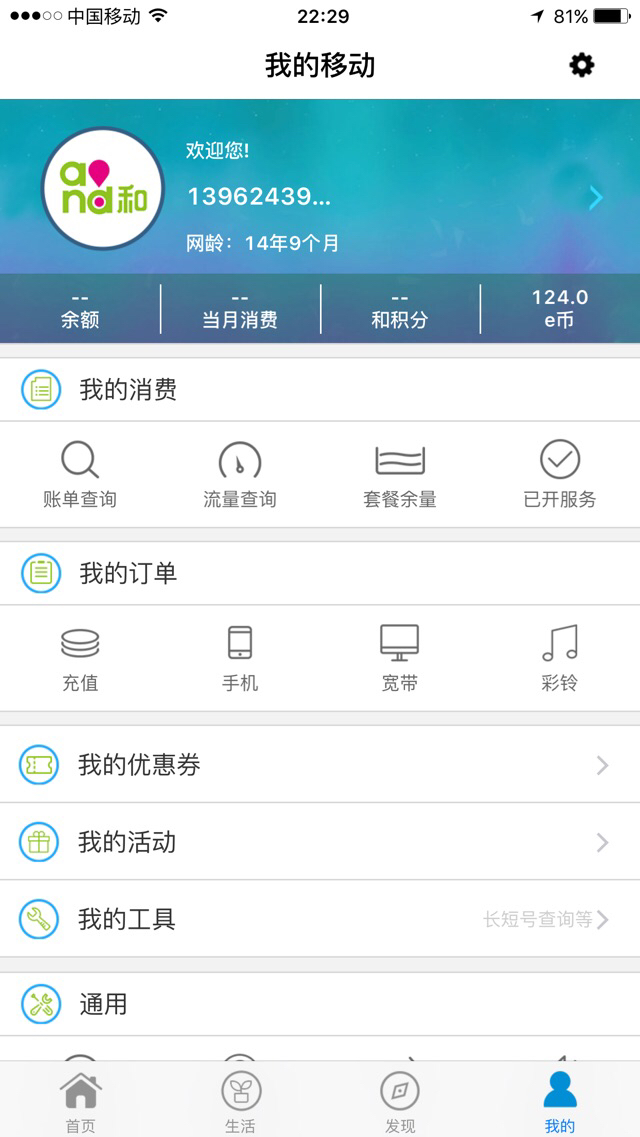Viewport: 640px width, 1137px height.
Task: Select the 我的 tab
Action: [560, 1101]
